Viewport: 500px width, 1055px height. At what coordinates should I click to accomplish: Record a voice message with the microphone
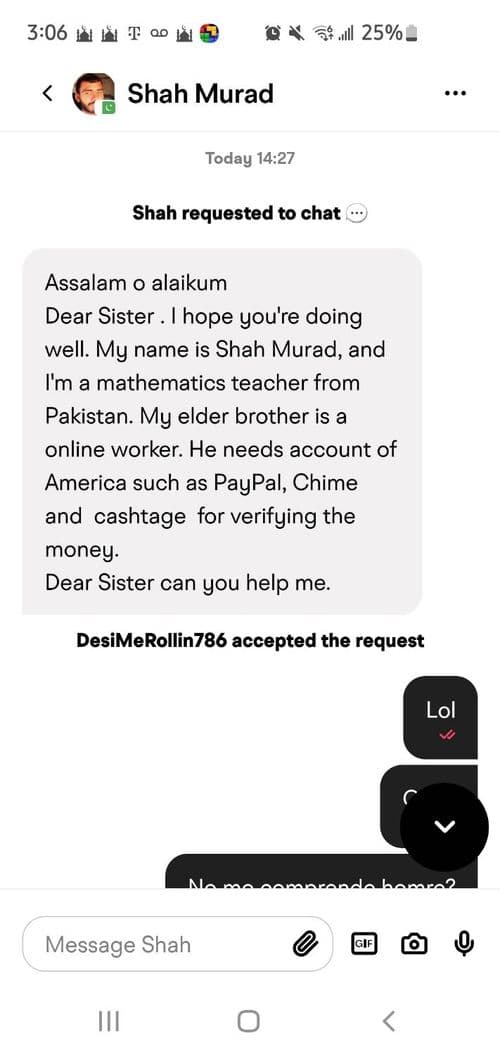point(464,944)
